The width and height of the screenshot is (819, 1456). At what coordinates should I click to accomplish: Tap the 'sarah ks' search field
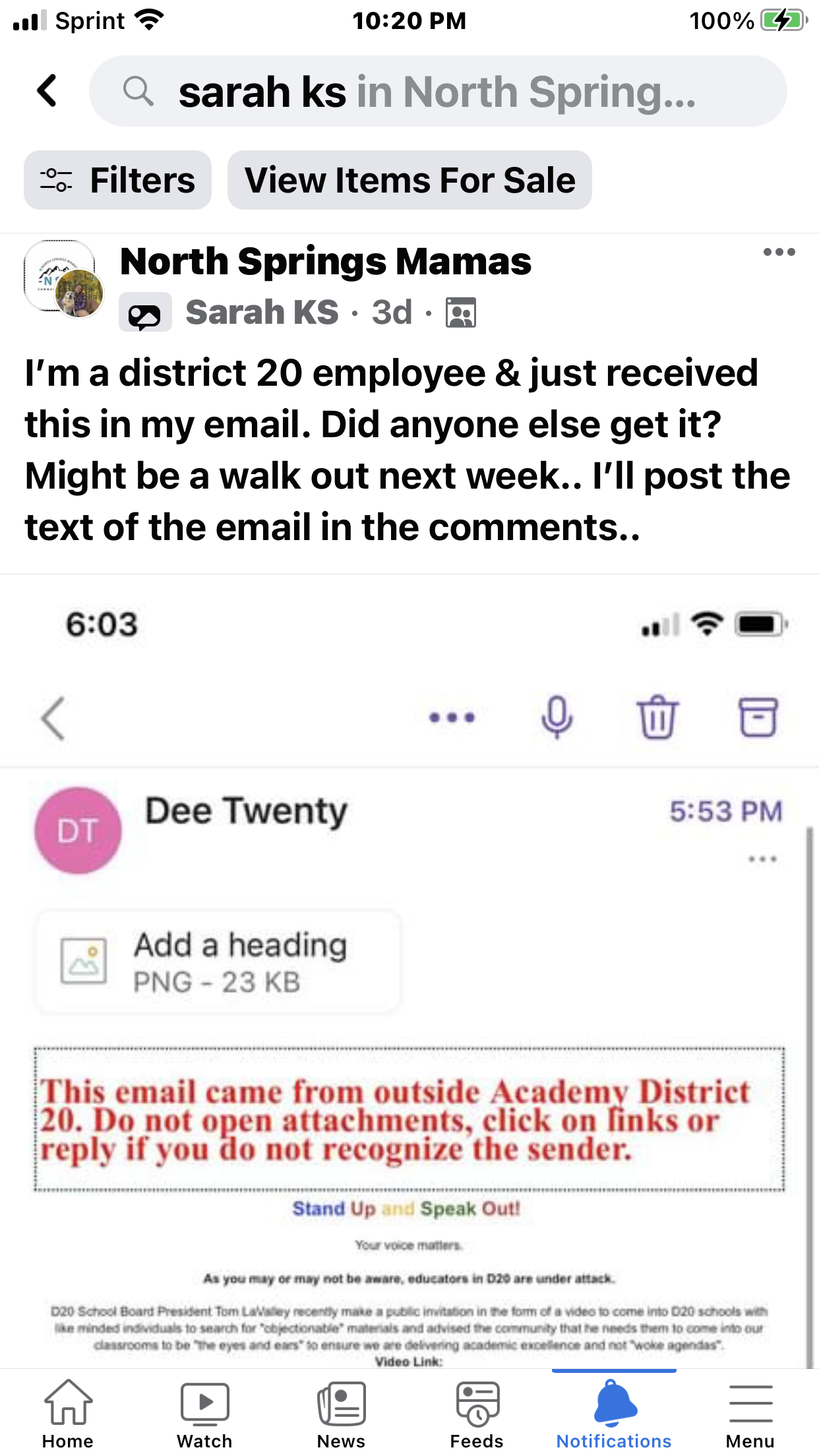pos(435,92)
